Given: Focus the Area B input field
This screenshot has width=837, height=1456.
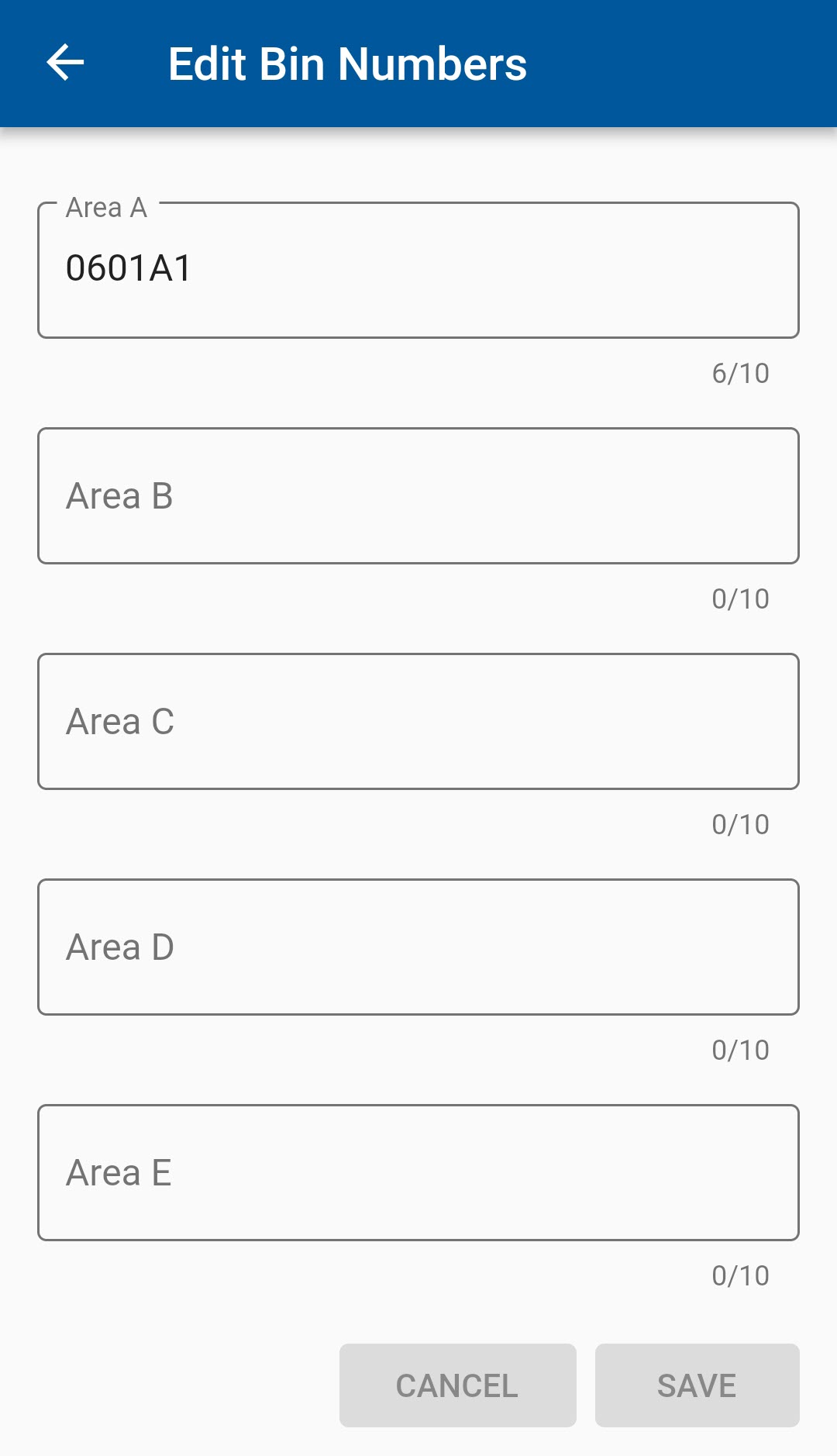Looking at the screenshot, I should pyautogui.click(x=418, y=495).
